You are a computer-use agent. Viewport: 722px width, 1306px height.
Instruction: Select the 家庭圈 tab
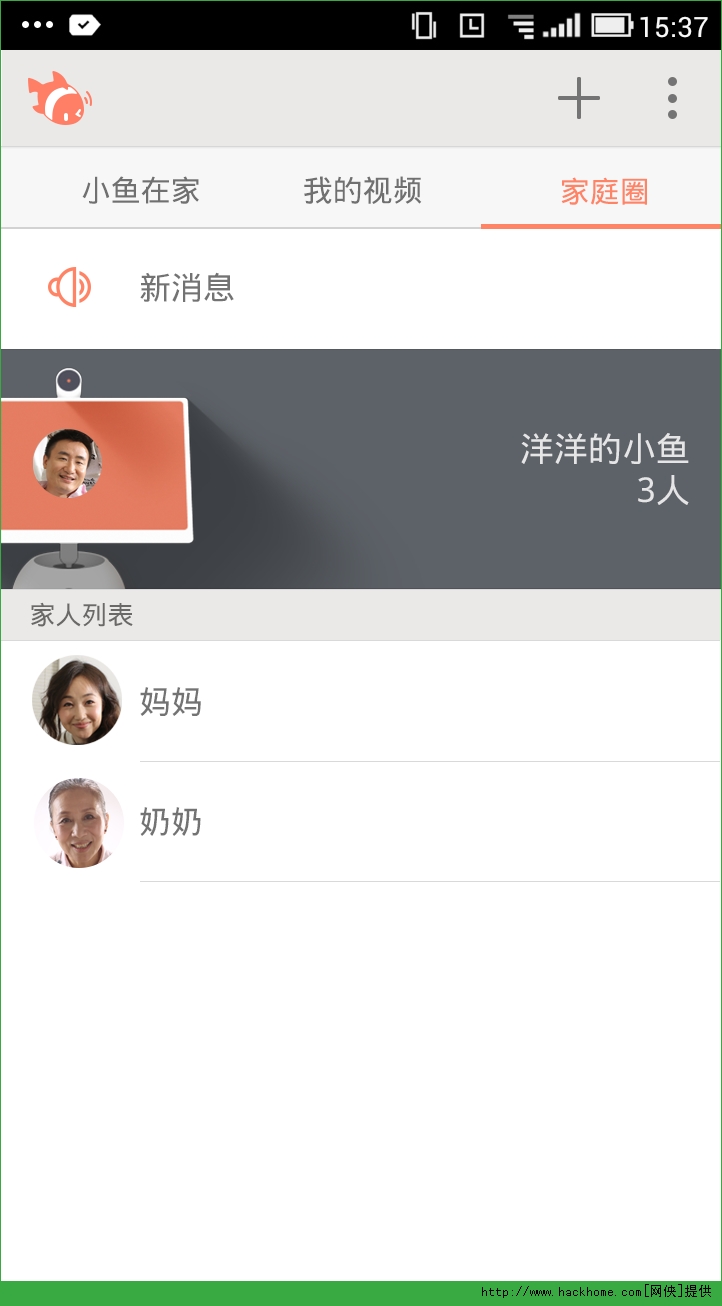pos(604,190)
